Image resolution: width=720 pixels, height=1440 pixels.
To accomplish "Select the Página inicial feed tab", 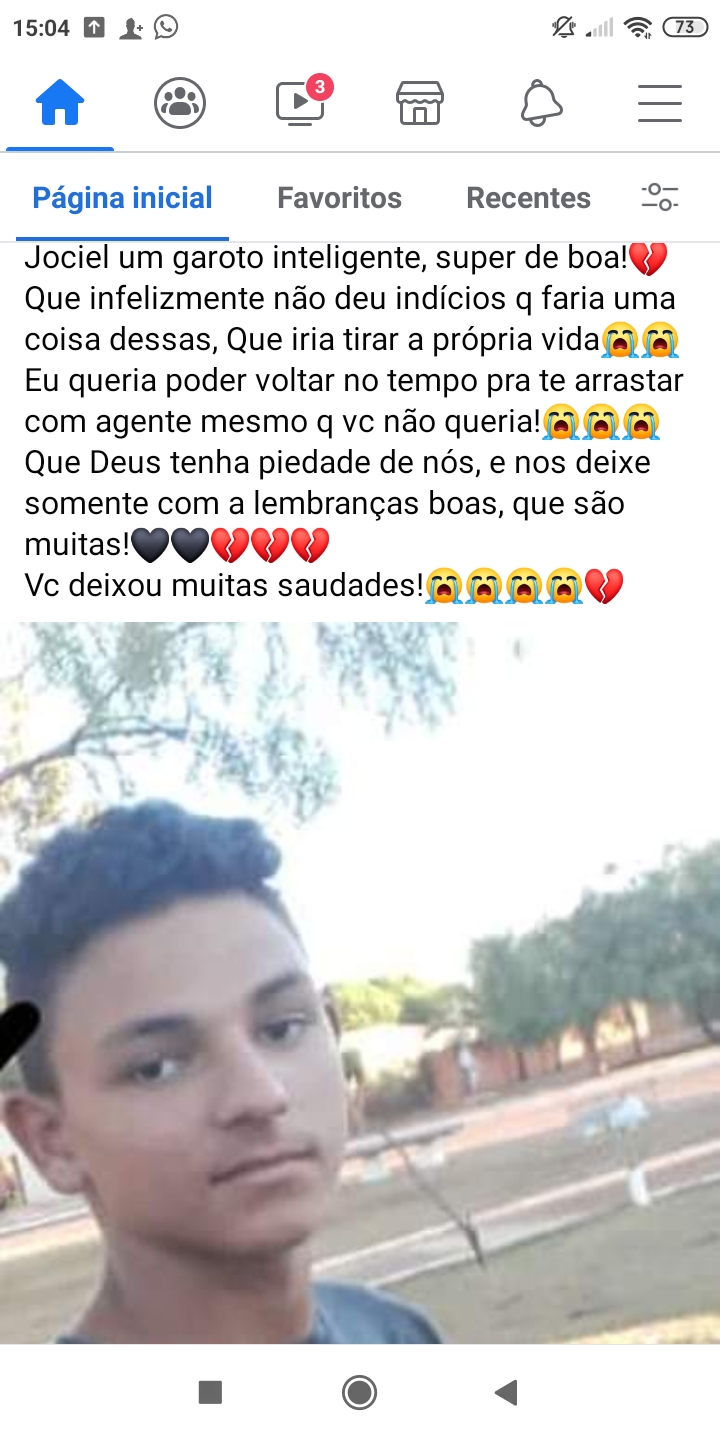I will tap(122, 198).
